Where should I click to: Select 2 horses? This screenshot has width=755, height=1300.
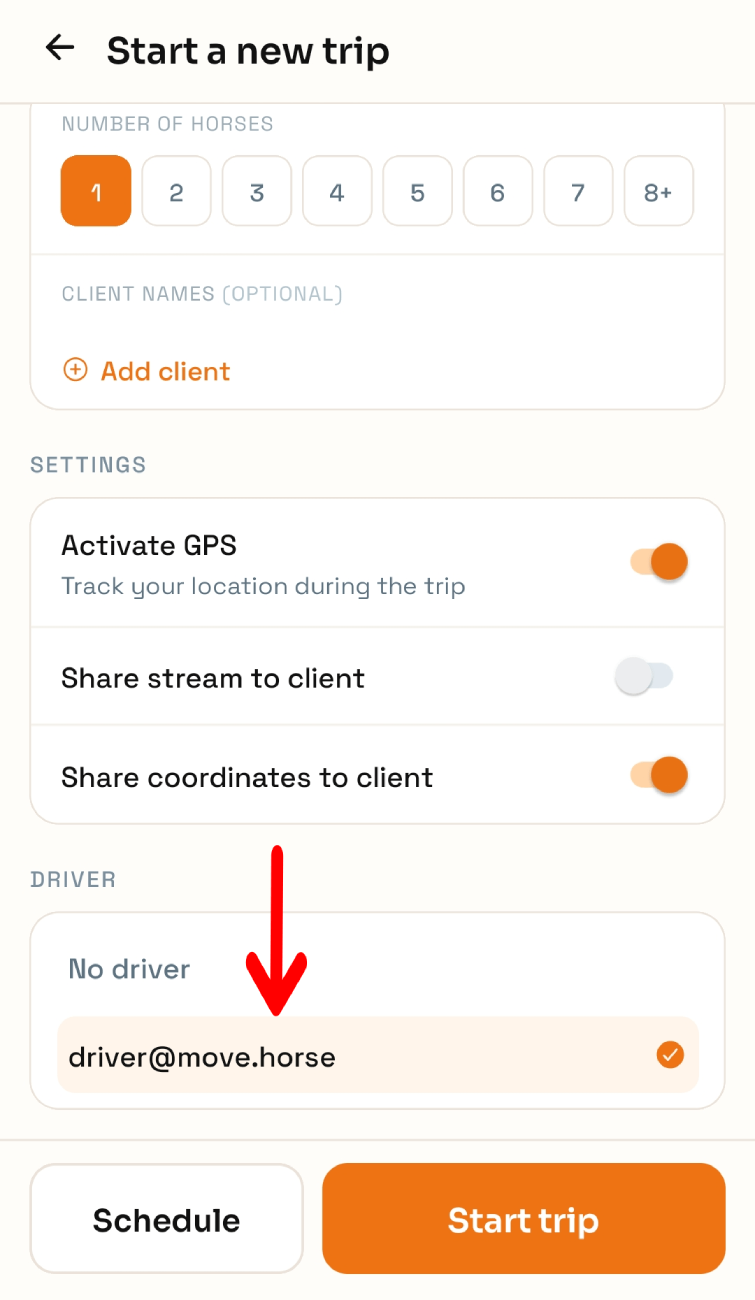(x=176, y=191)
